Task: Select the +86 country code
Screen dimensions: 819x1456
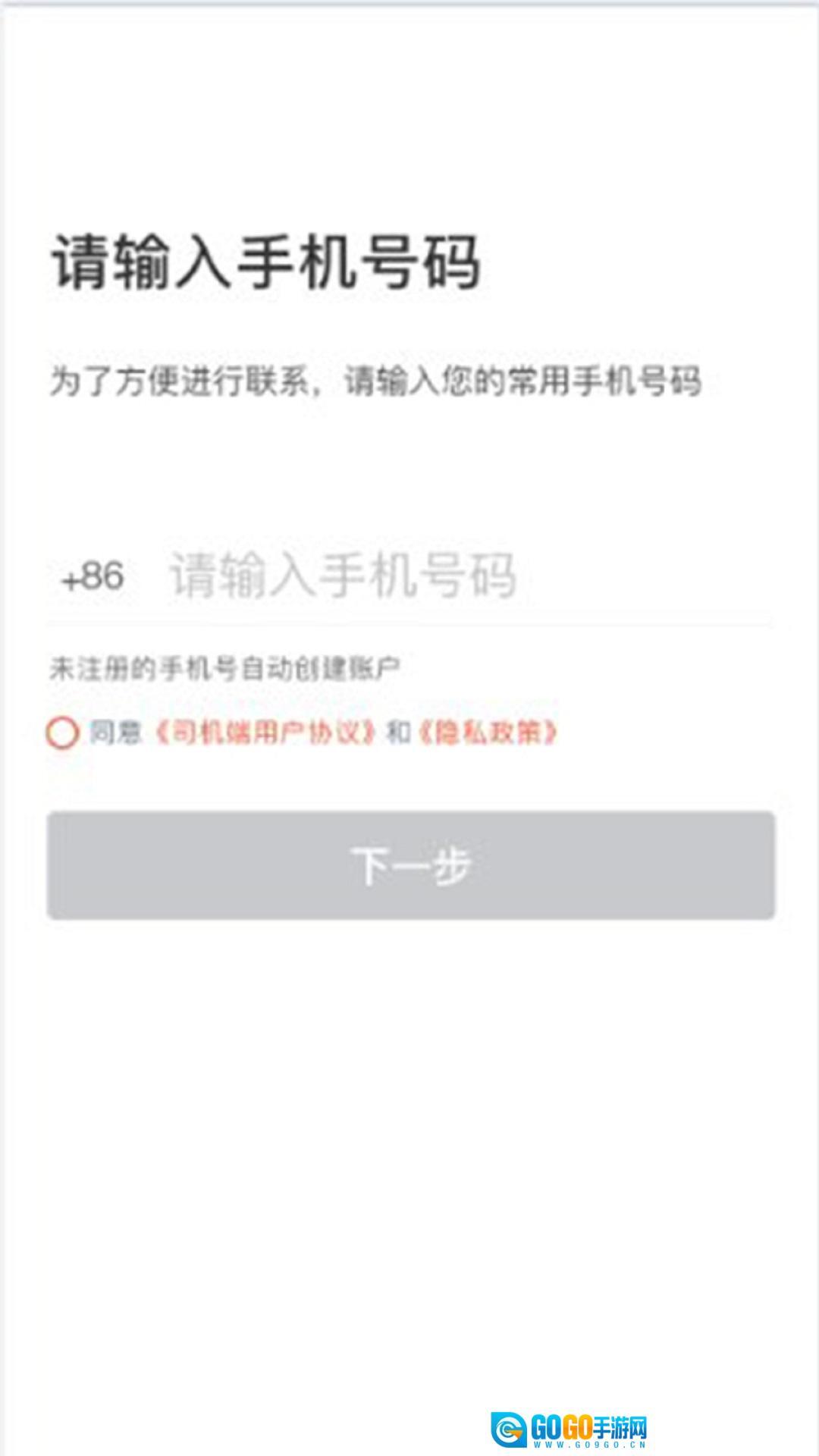Action: click(93, 577)
